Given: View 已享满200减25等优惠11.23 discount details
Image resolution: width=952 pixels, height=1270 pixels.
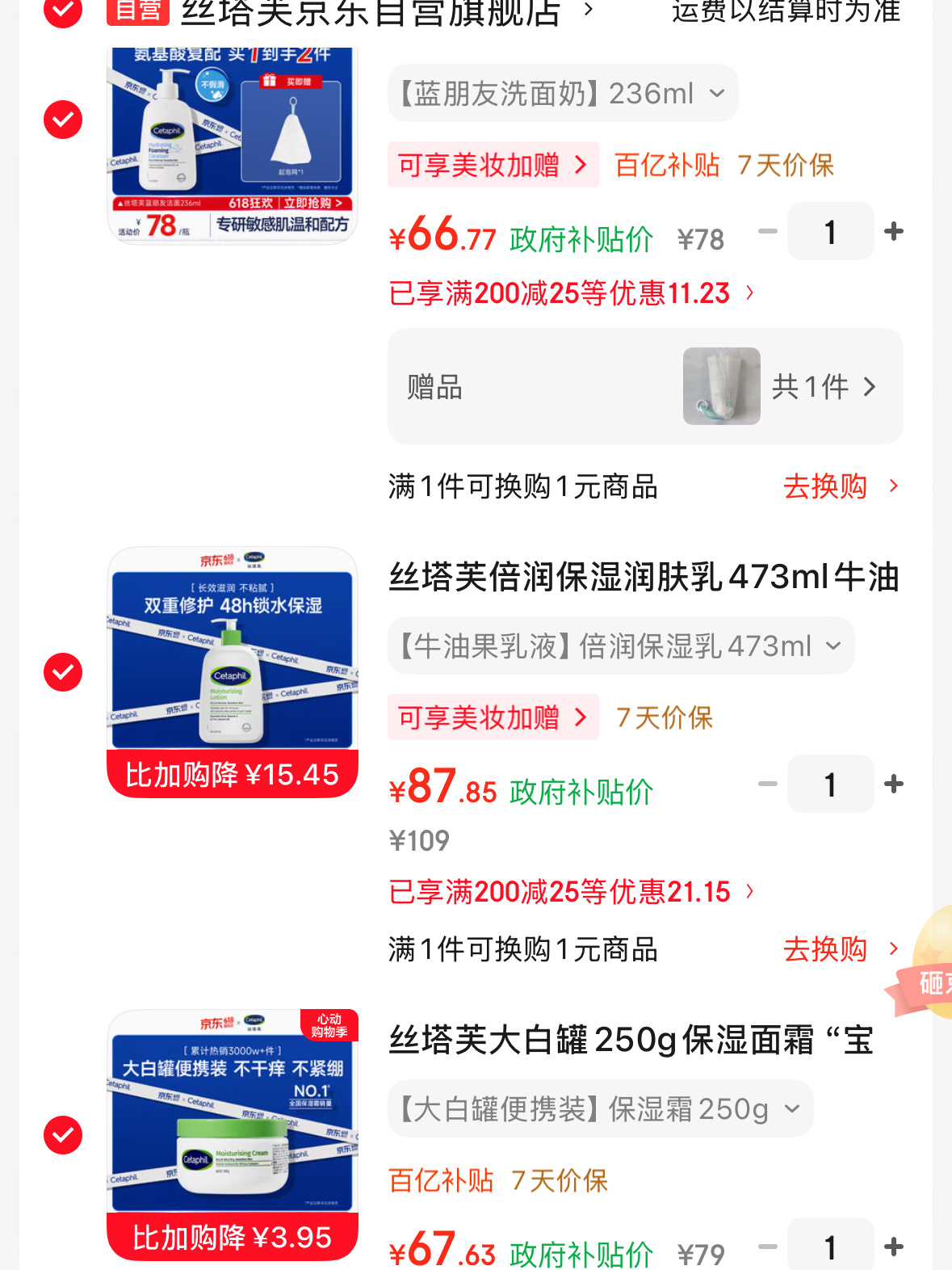Looking at the screenshot, I should click(572, 292).
